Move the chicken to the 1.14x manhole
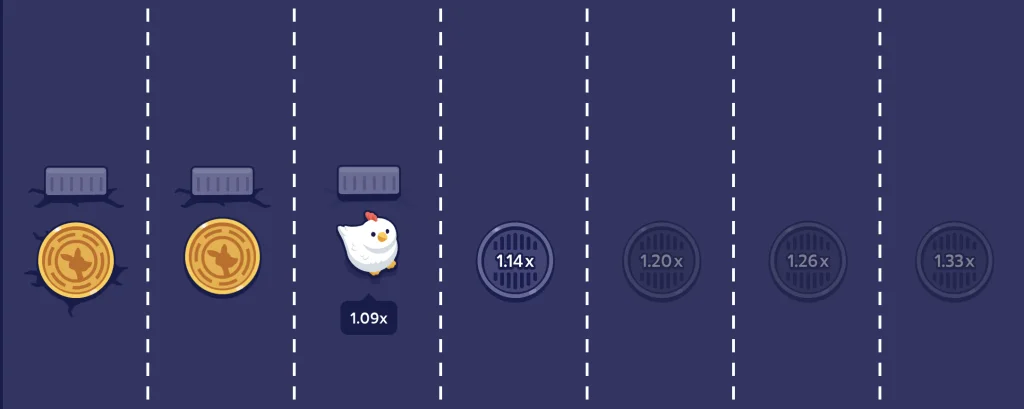Image resolution: width=1024 pixels, height=409 pixels. pos(515,261)
